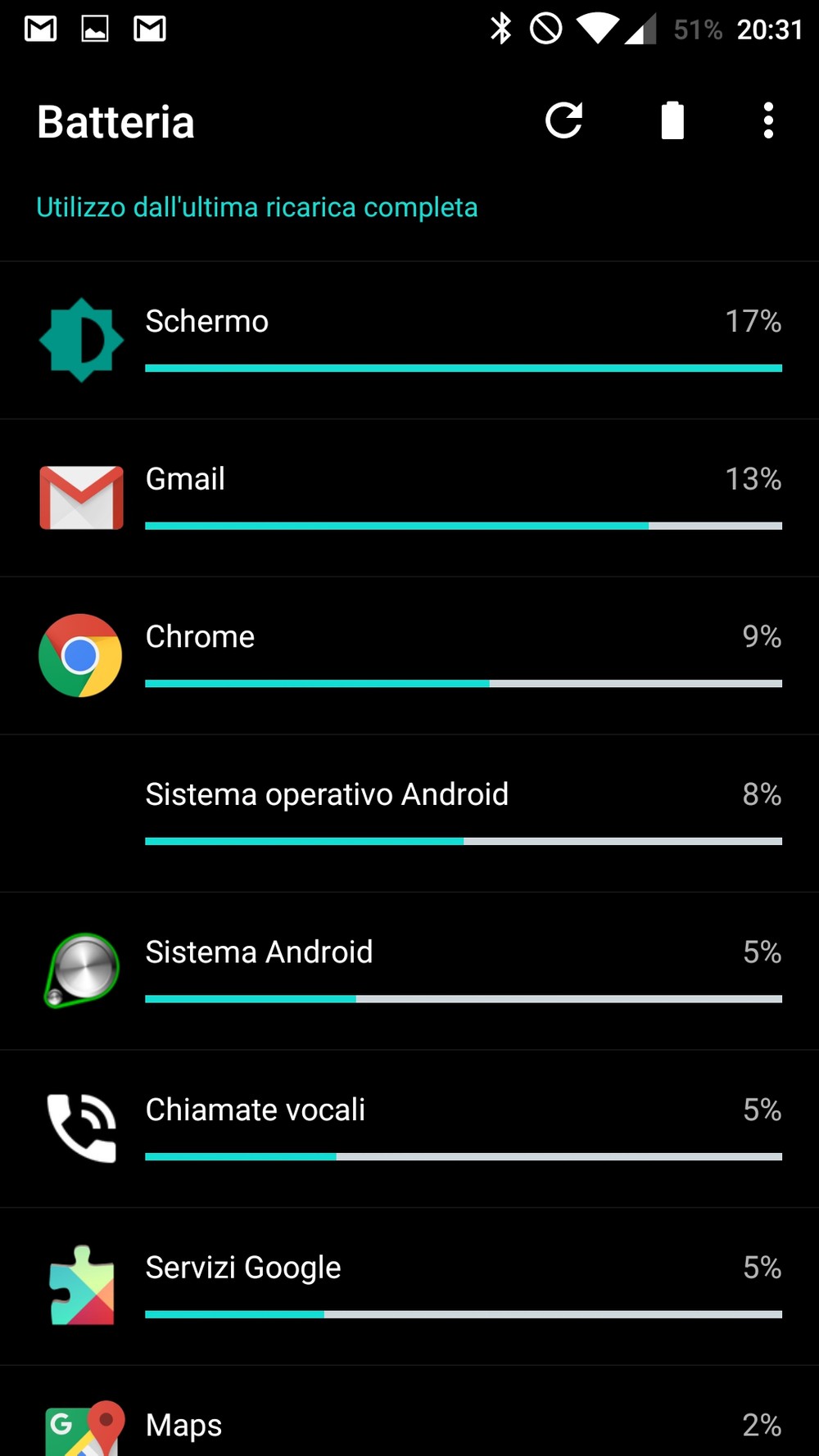Open battery saver icon in toolbar
This screenshot has height=1456, width=819.
pos(672,121)
